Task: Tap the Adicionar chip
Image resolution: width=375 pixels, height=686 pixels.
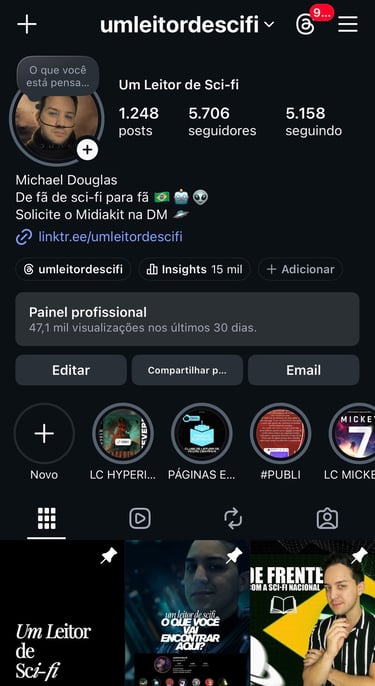Action: [300, 270]
